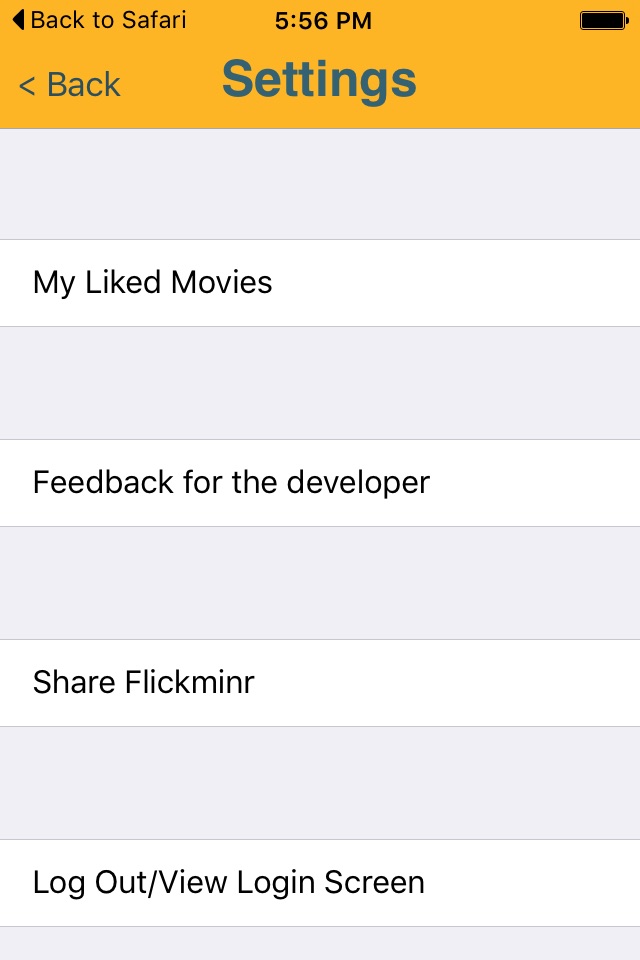The width and height of the screenshot is (640, 960).
Task: Tap Log Out/View Login Screen
Action: (x=320, y=883)
